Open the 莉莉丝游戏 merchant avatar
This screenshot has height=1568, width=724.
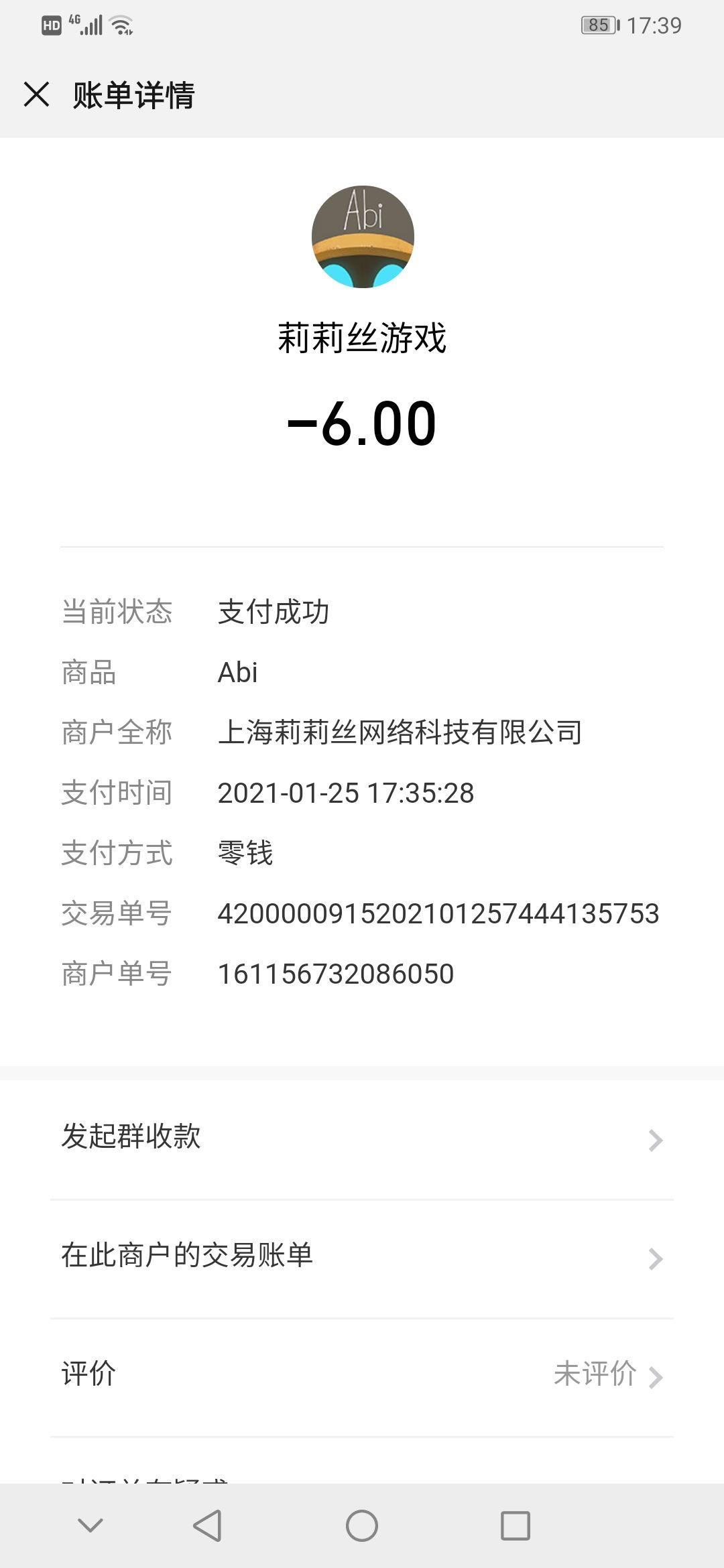pos(363,237)
